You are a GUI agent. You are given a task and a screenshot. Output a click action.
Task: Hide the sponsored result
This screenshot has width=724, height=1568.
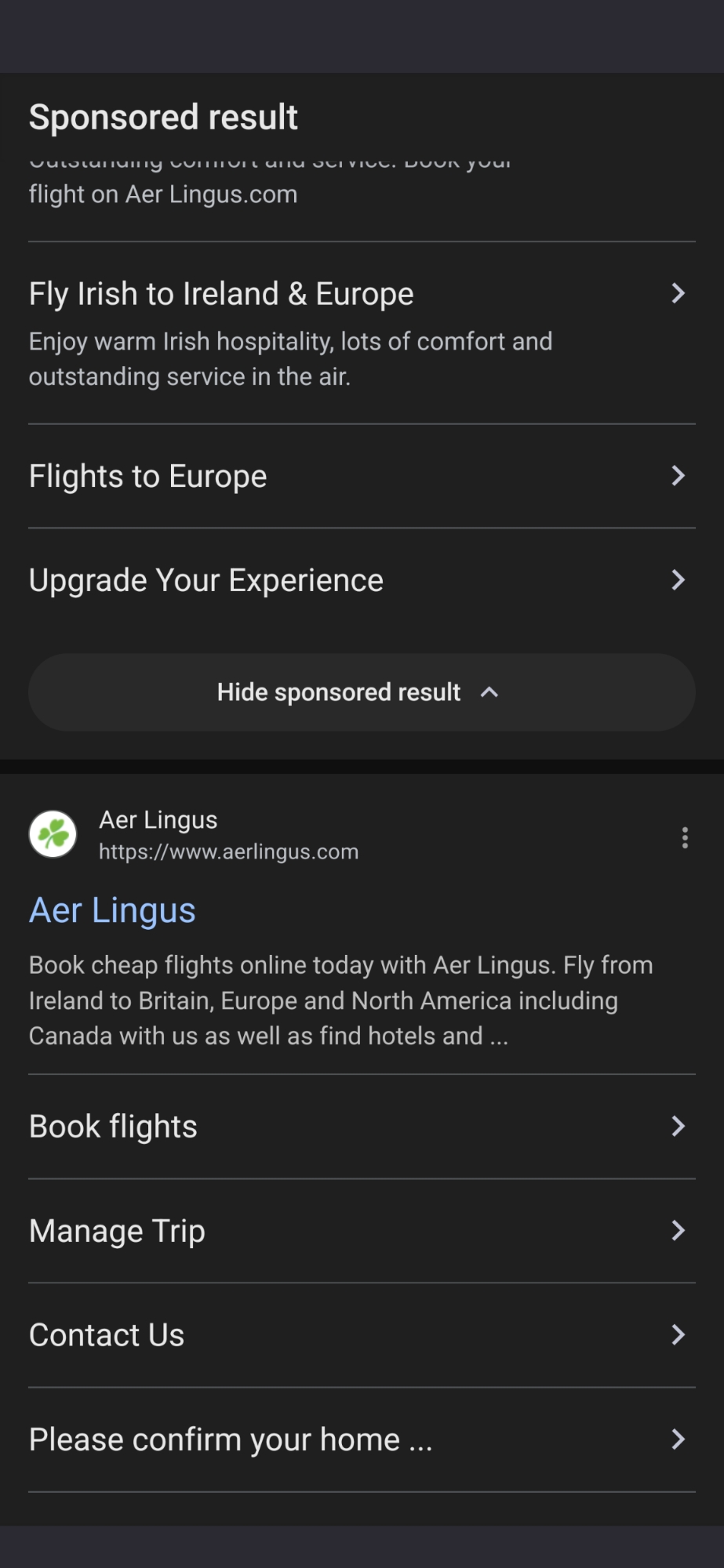361,692
